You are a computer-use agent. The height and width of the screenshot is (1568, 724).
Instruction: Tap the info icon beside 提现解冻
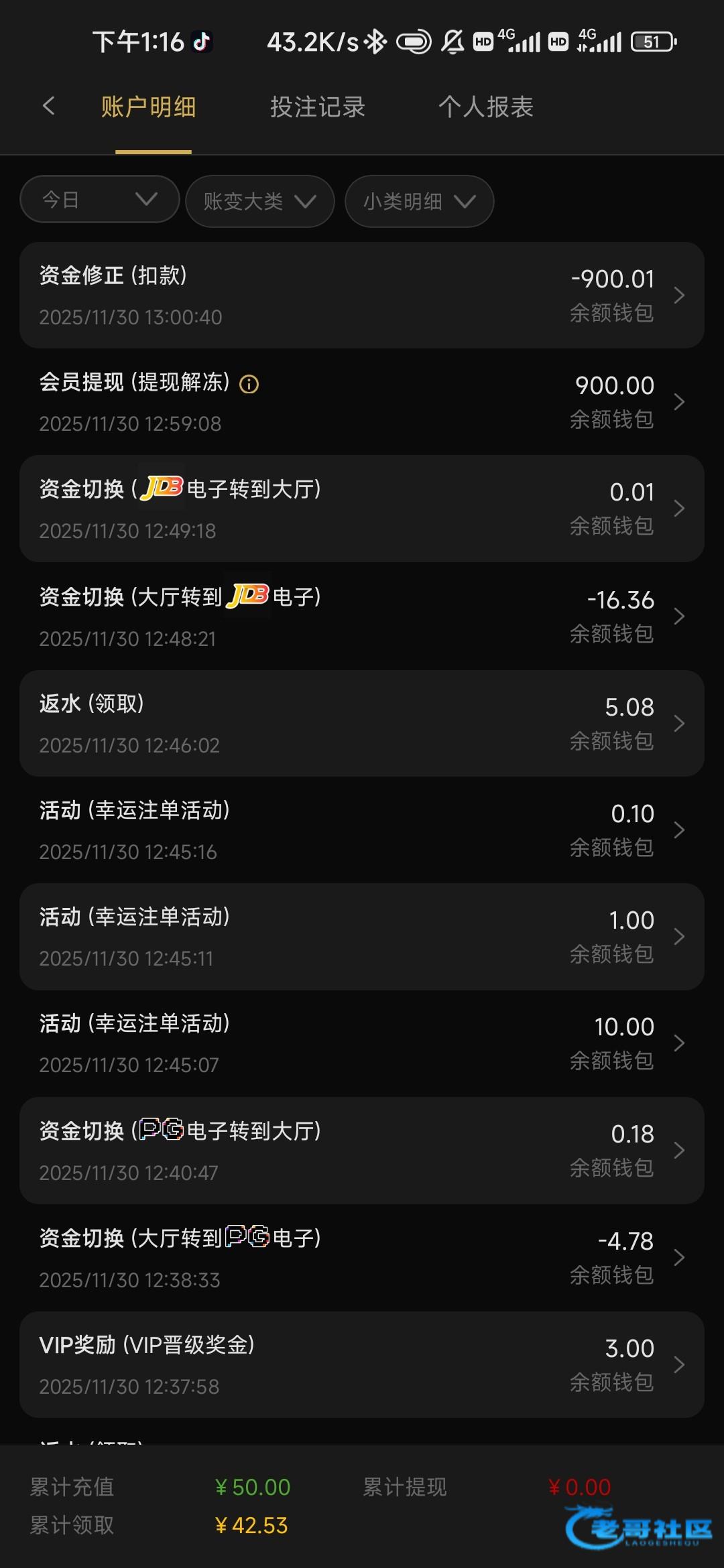click(x=249, y=384)
